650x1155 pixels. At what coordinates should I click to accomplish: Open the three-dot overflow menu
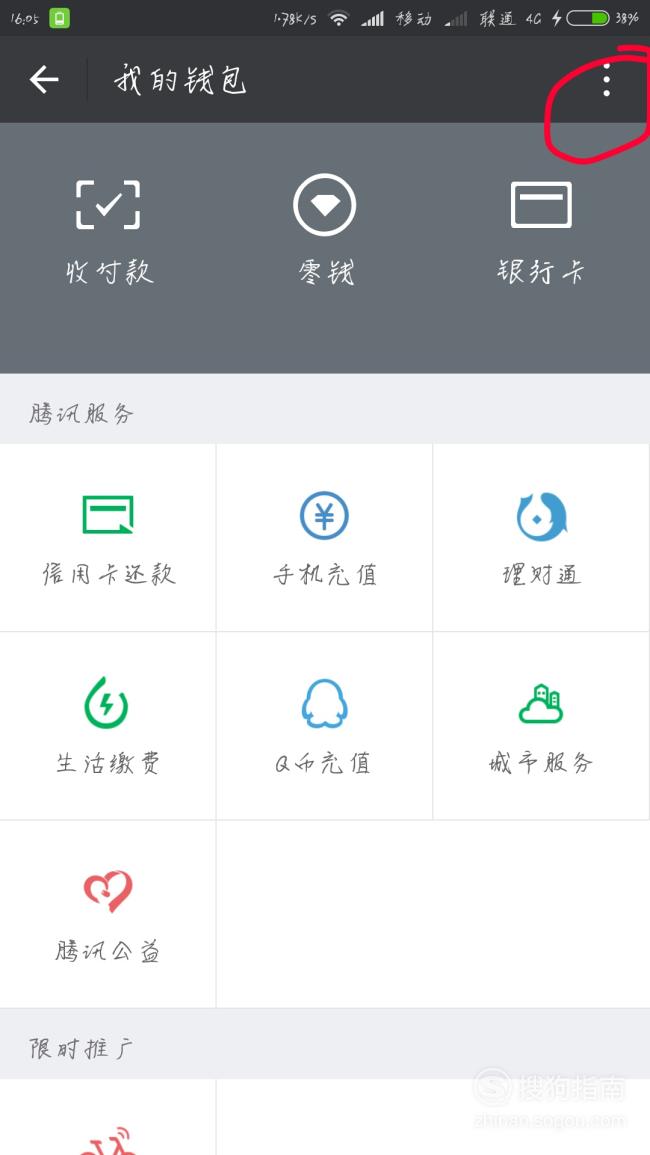tap(607, 80)
